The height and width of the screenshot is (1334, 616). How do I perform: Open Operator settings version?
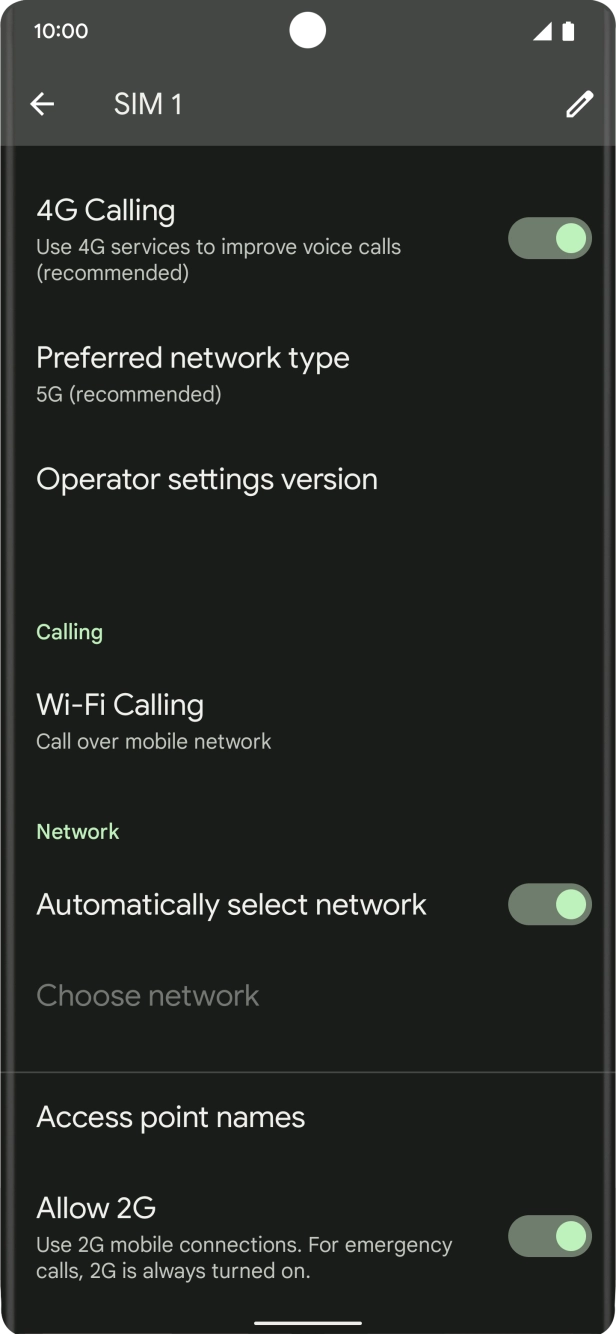coord(207,479)
